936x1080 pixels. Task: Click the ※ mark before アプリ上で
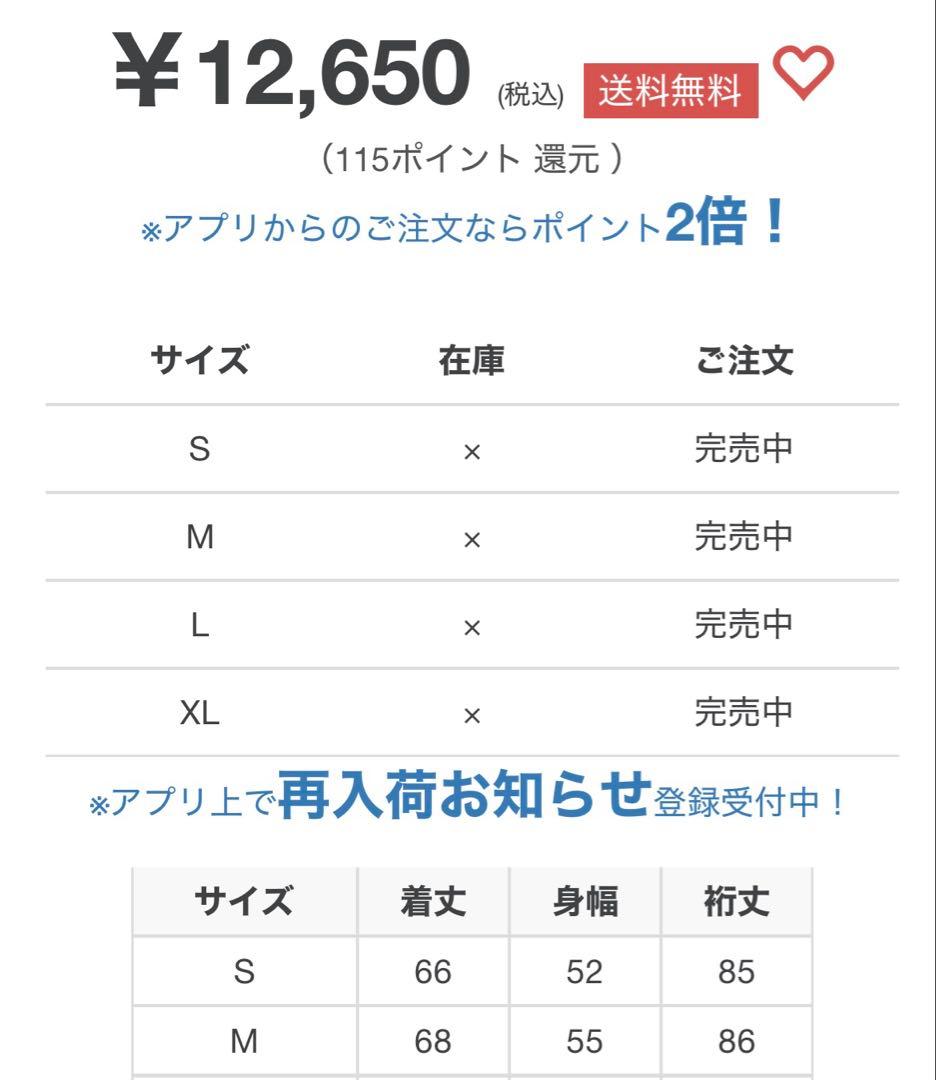click(100, 803)
